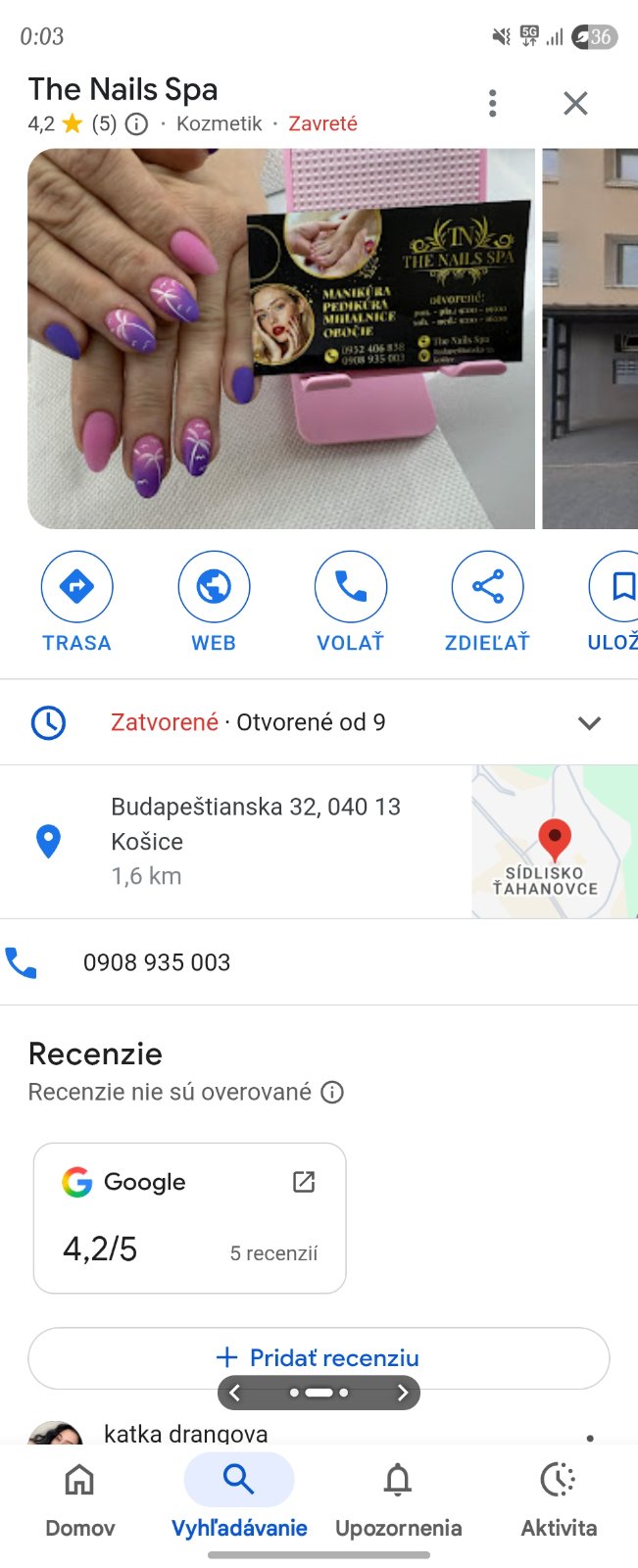Close The Nails Spa details

pos(575,103)
